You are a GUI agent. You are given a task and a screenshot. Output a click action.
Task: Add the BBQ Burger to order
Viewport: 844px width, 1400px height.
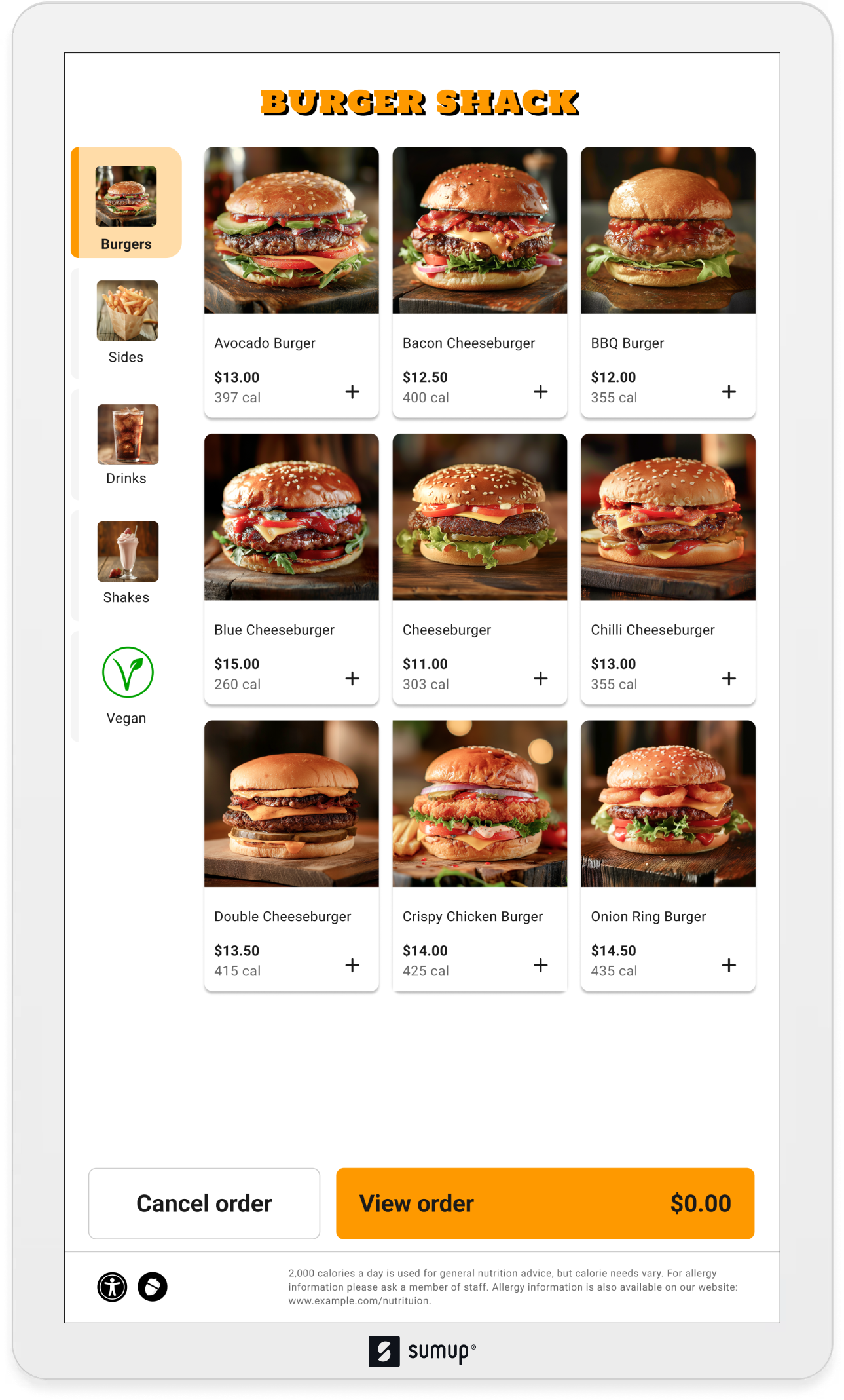click(729, 392)
